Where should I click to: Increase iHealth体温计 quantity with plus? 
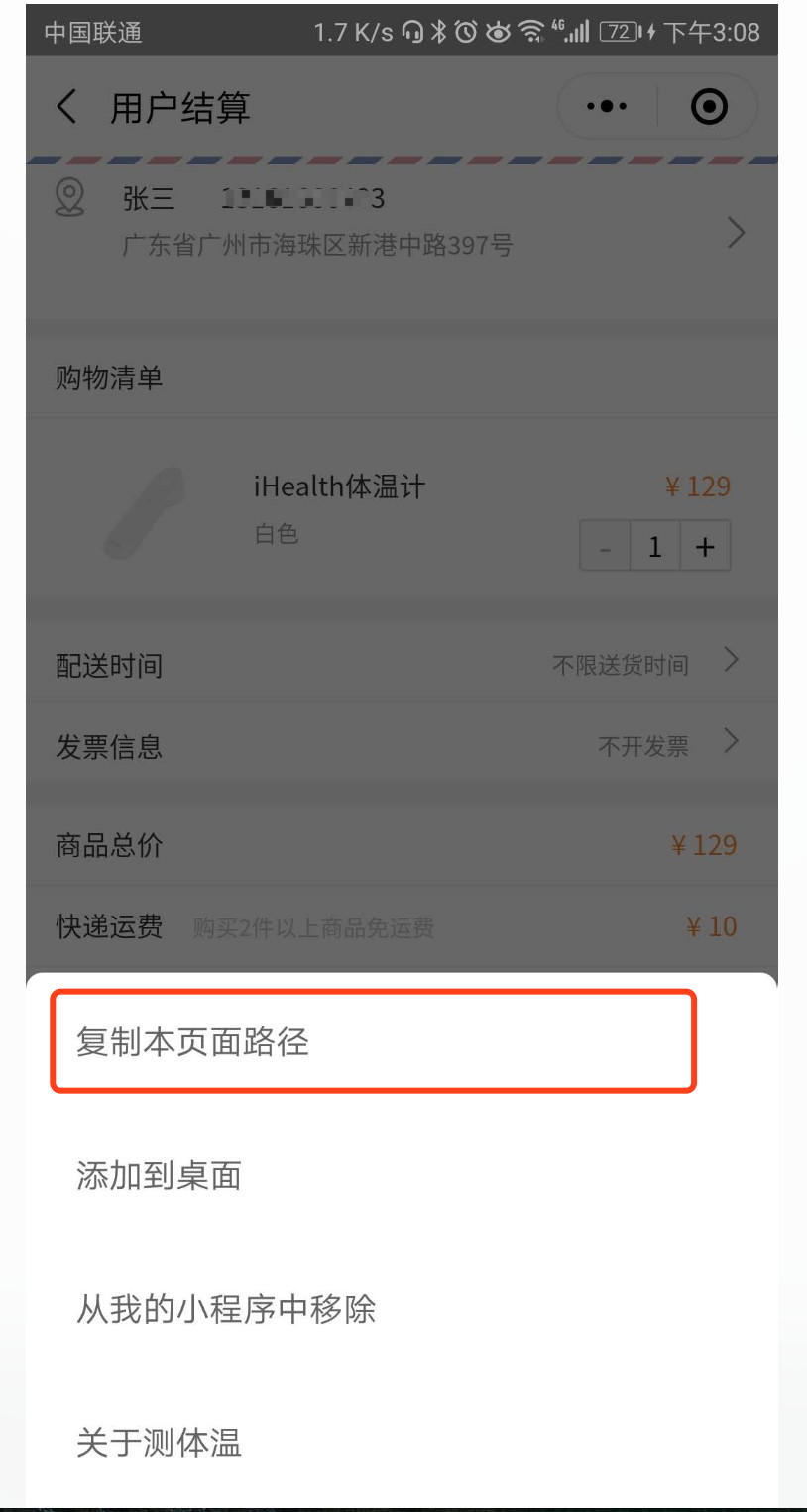(x=705, y=546)
